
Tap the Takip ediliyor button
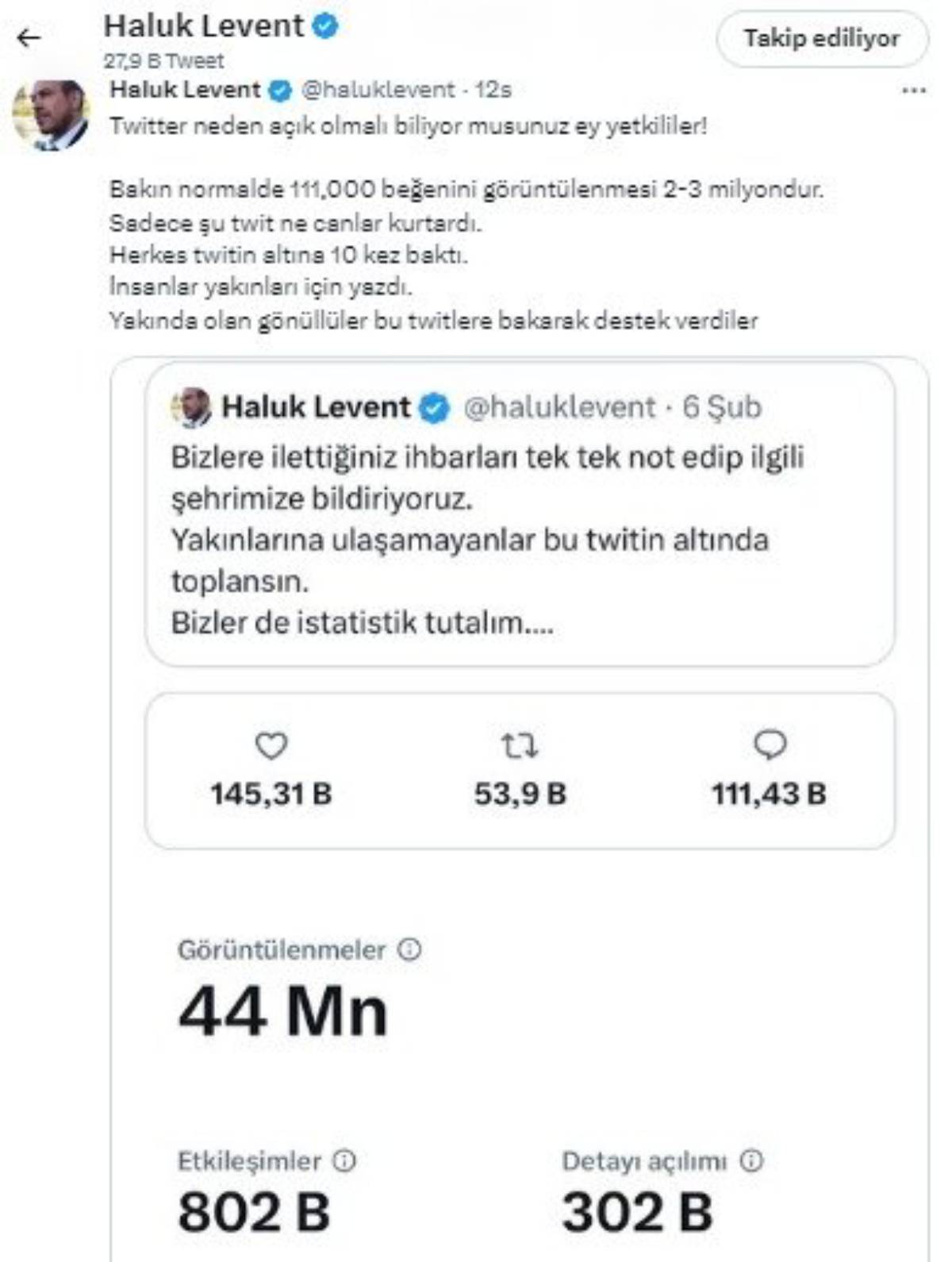(821, 38)
